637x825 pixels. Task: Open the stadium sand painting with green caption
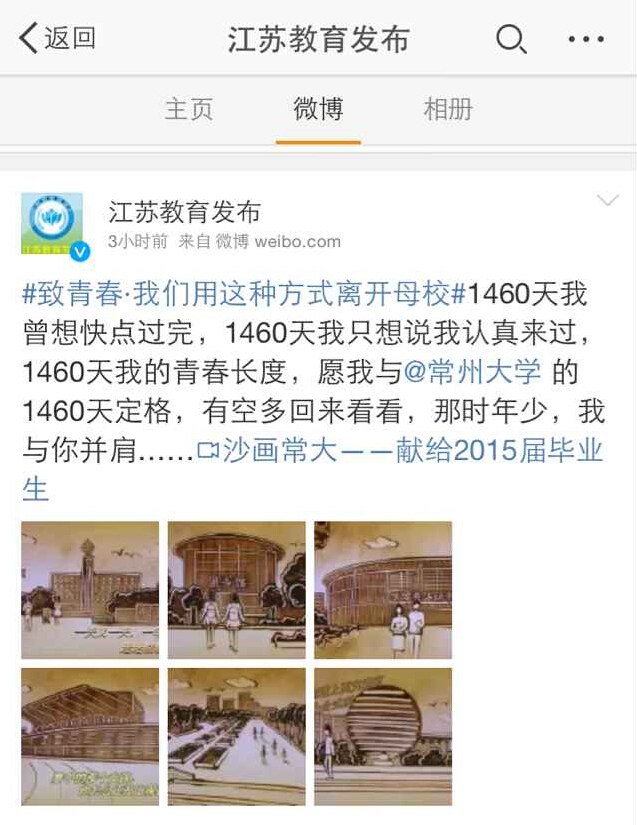pos(90,736)
